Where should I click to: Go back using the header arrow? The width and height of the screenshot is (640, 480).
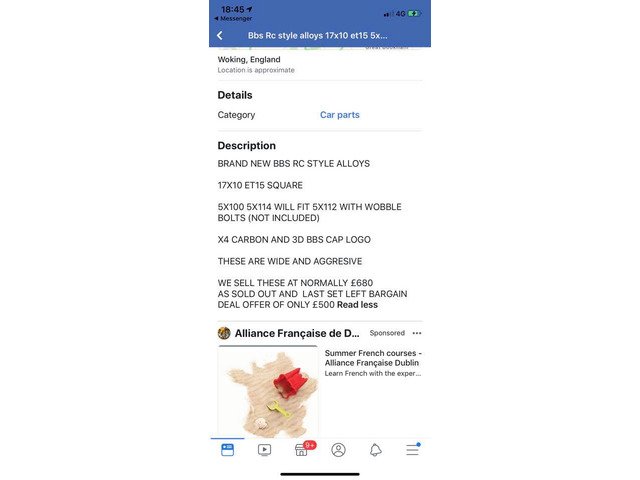click(x=220, y=35)
